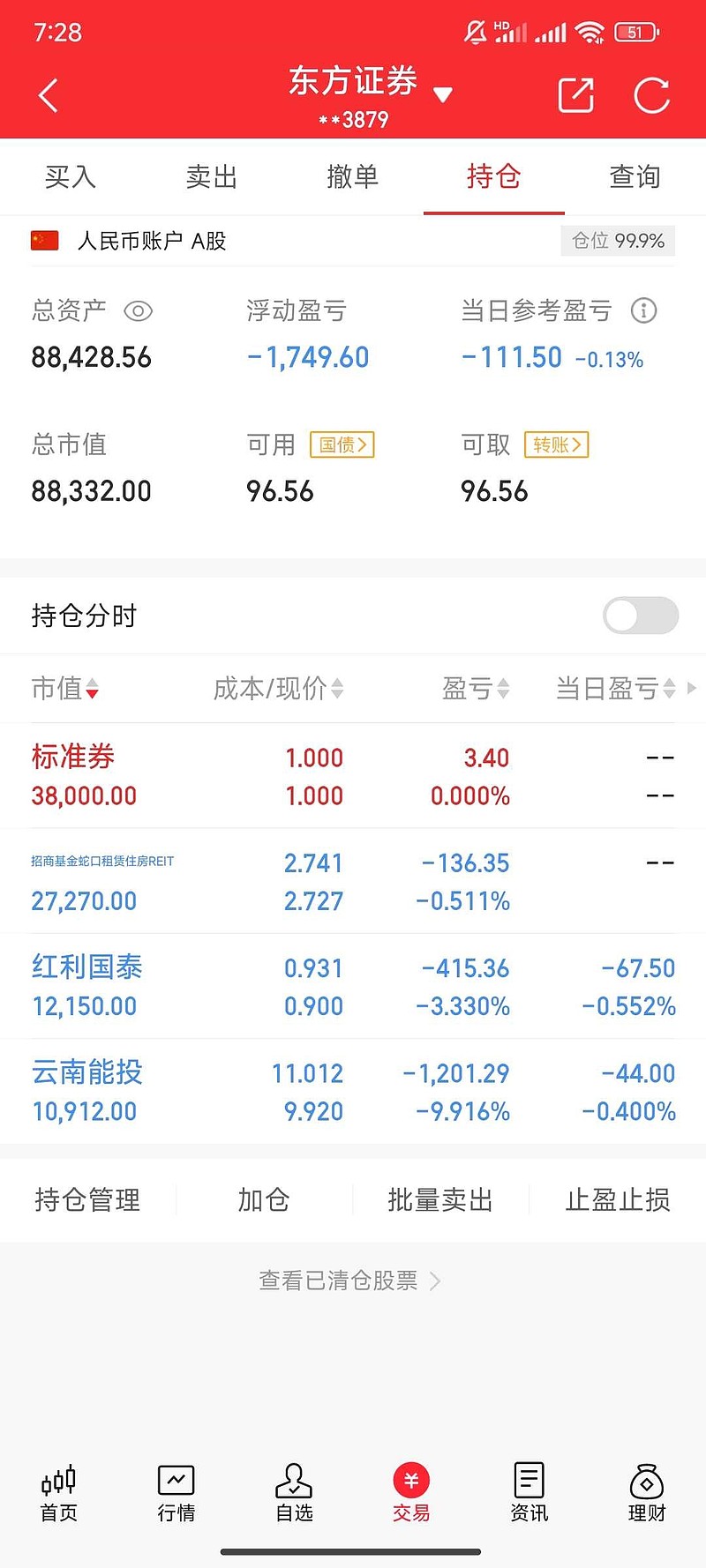Viewport: 706px width, 1568px height.
Task: Enable the 持仓分时 switch
Action: pyautogui.click(x=641, y=616)
